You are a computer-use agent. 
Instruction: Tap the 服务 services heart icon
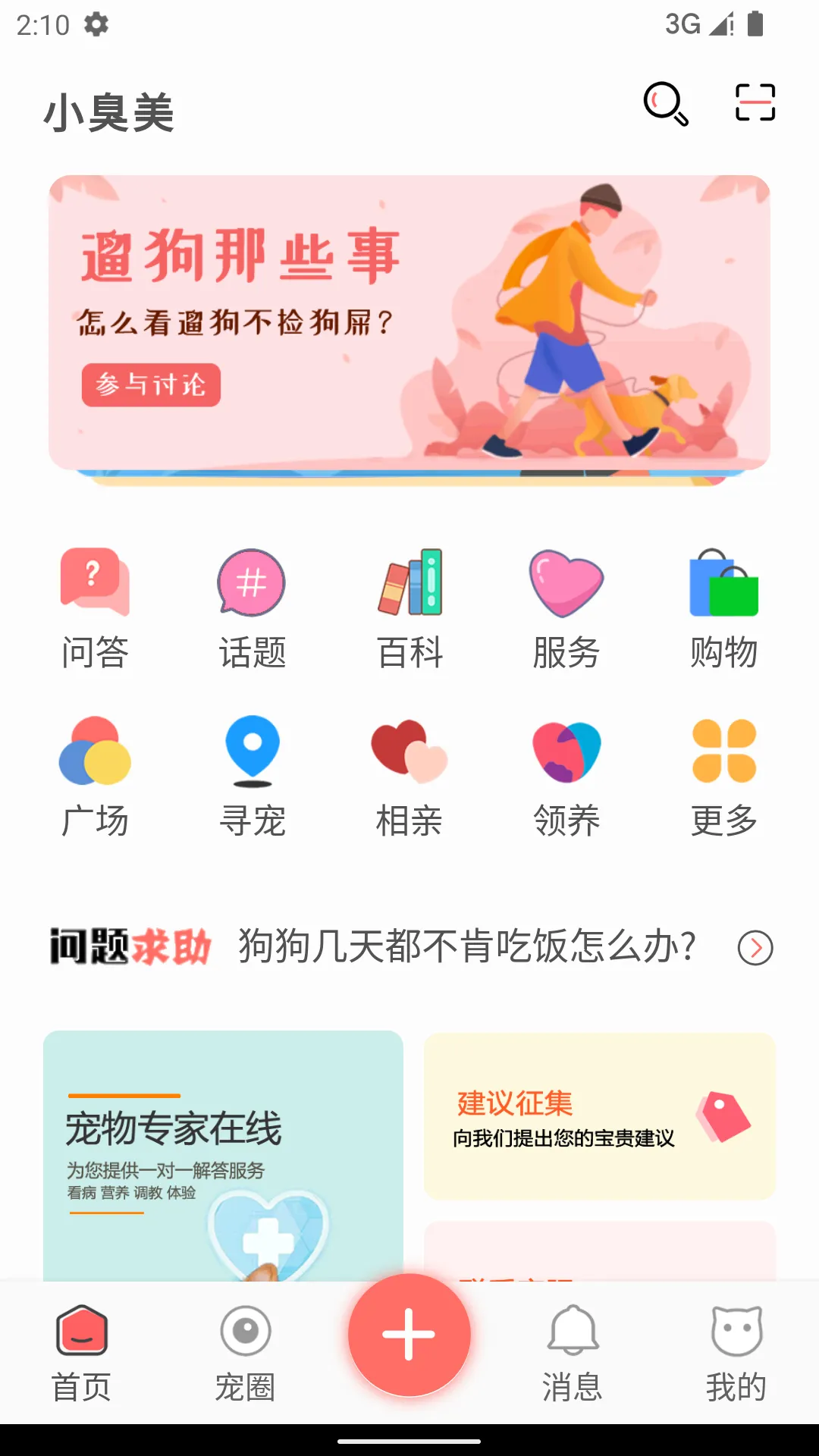coord(566,607)
